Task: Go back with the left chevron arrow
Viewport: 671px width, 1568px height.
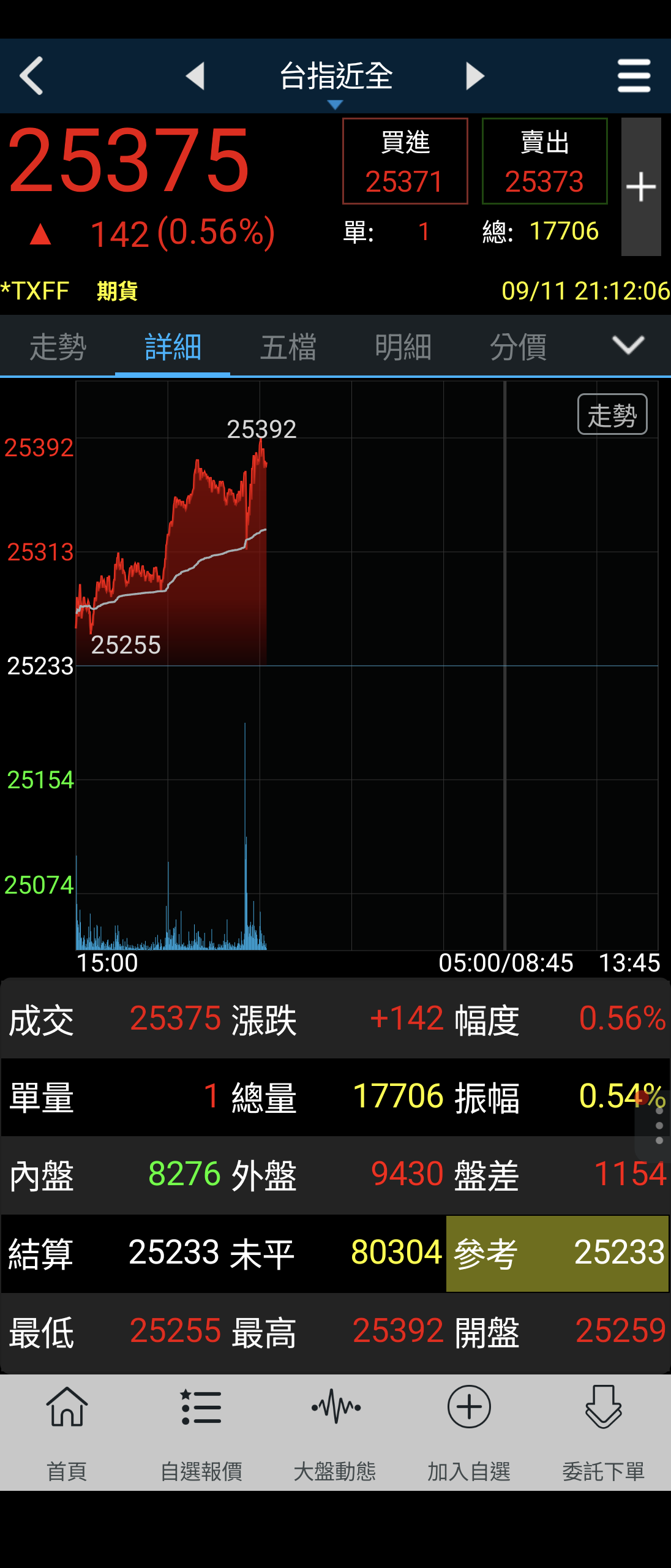Action: (31, 75)
